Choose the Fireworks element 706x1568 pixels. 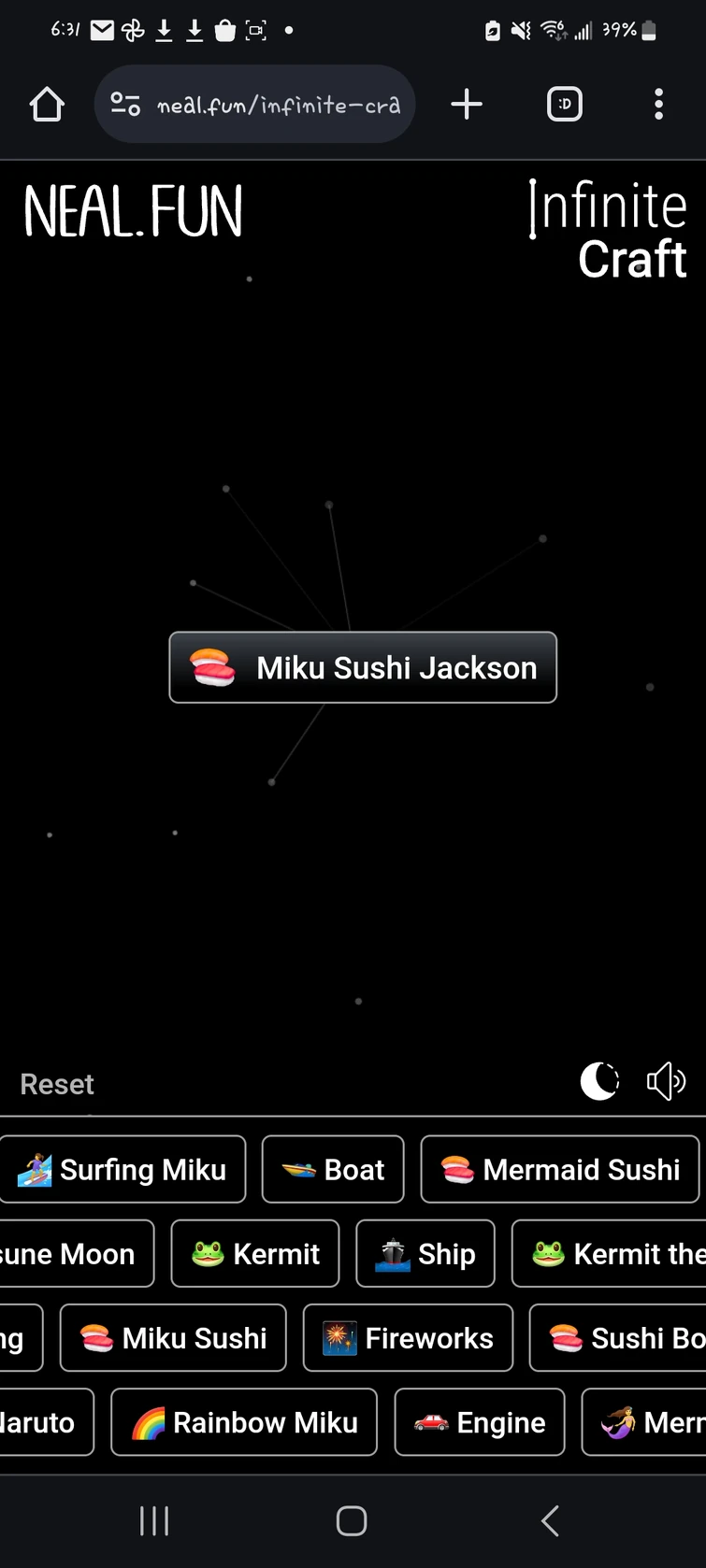point(408,1337)
